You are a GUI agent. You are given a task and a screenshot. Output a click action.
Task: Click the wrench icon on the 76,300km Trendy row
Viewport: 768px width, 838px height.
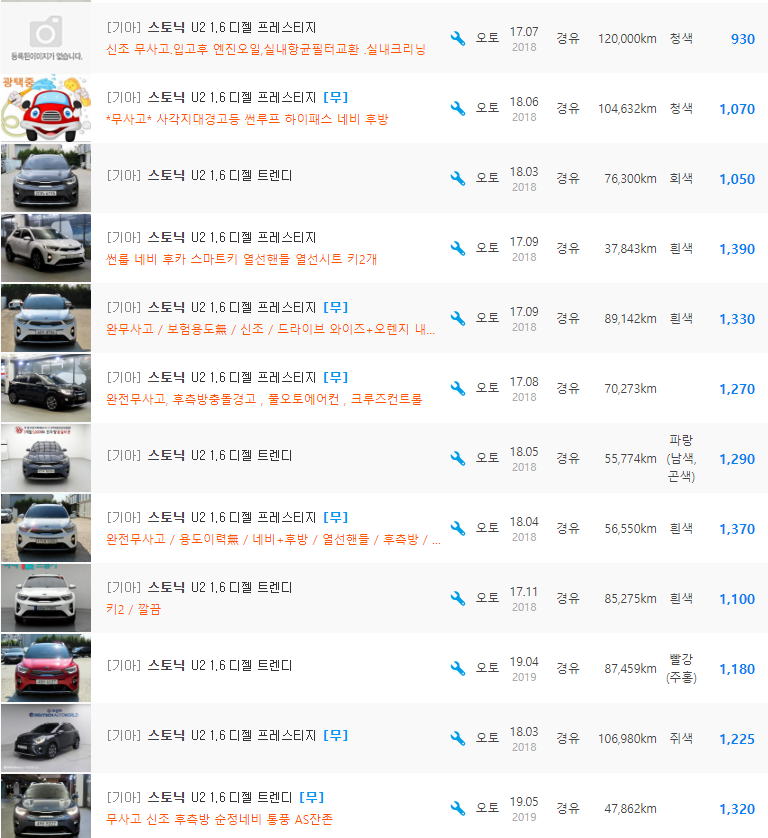click(x=457, y=177)
